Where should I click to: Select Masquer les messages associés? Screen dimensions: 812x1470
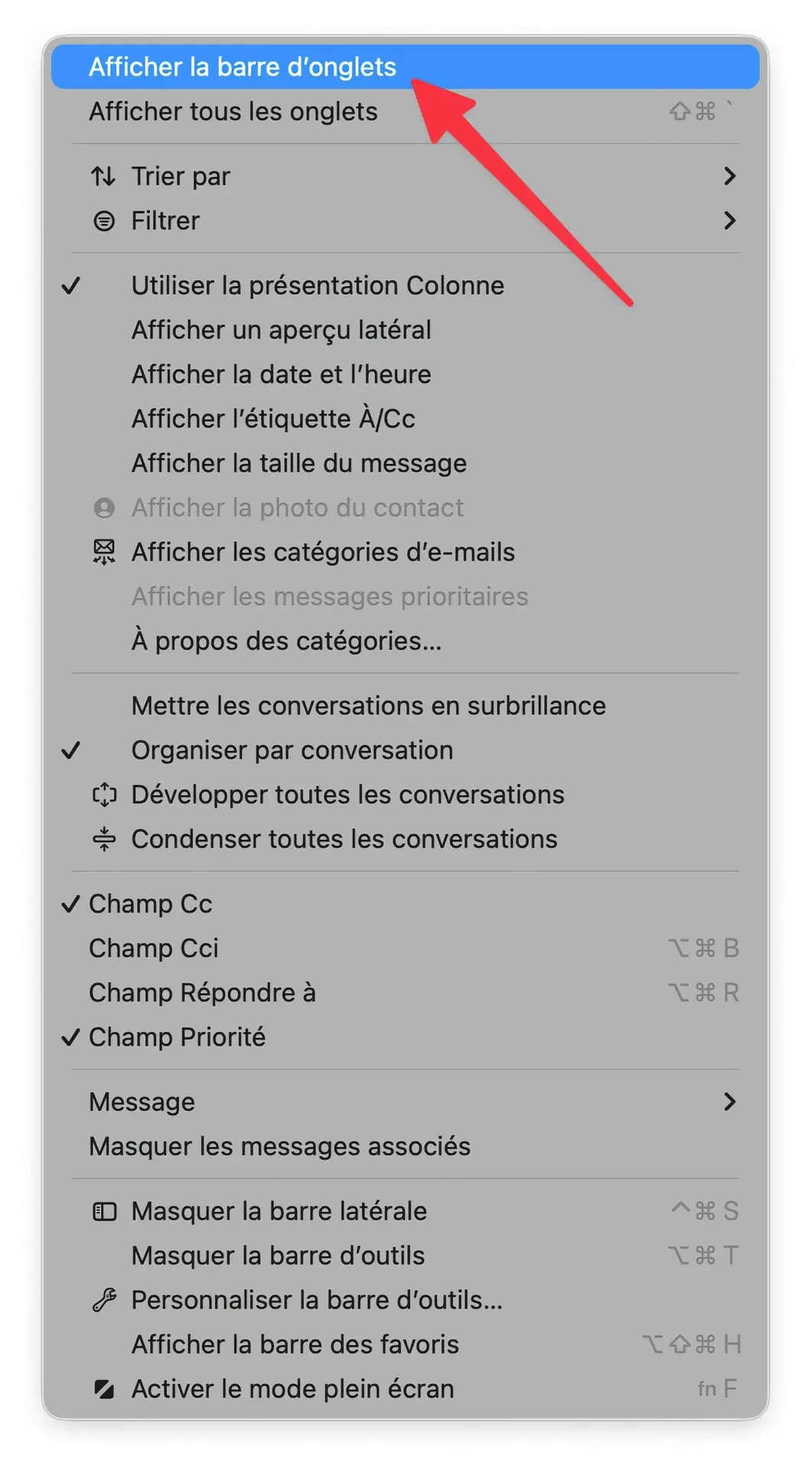(x=280, y=1146)
